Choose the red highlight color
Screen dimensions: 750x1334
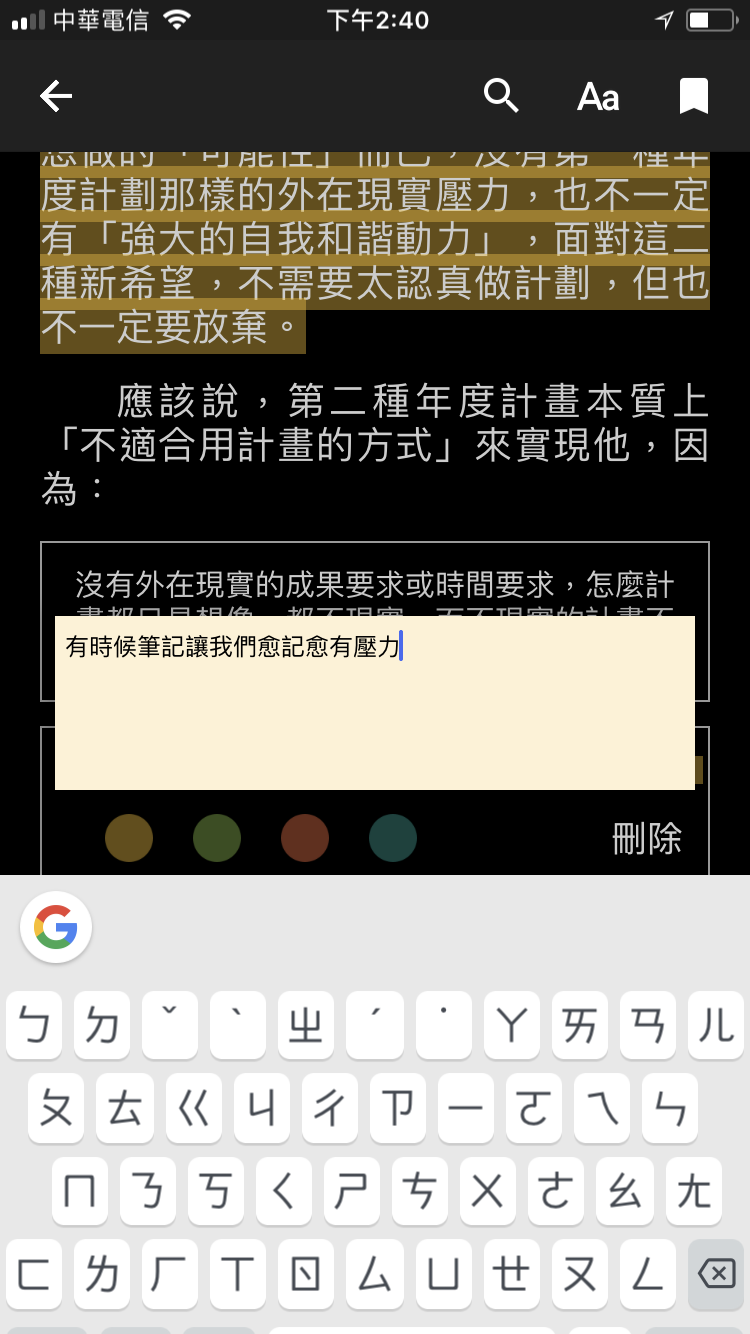305,838
